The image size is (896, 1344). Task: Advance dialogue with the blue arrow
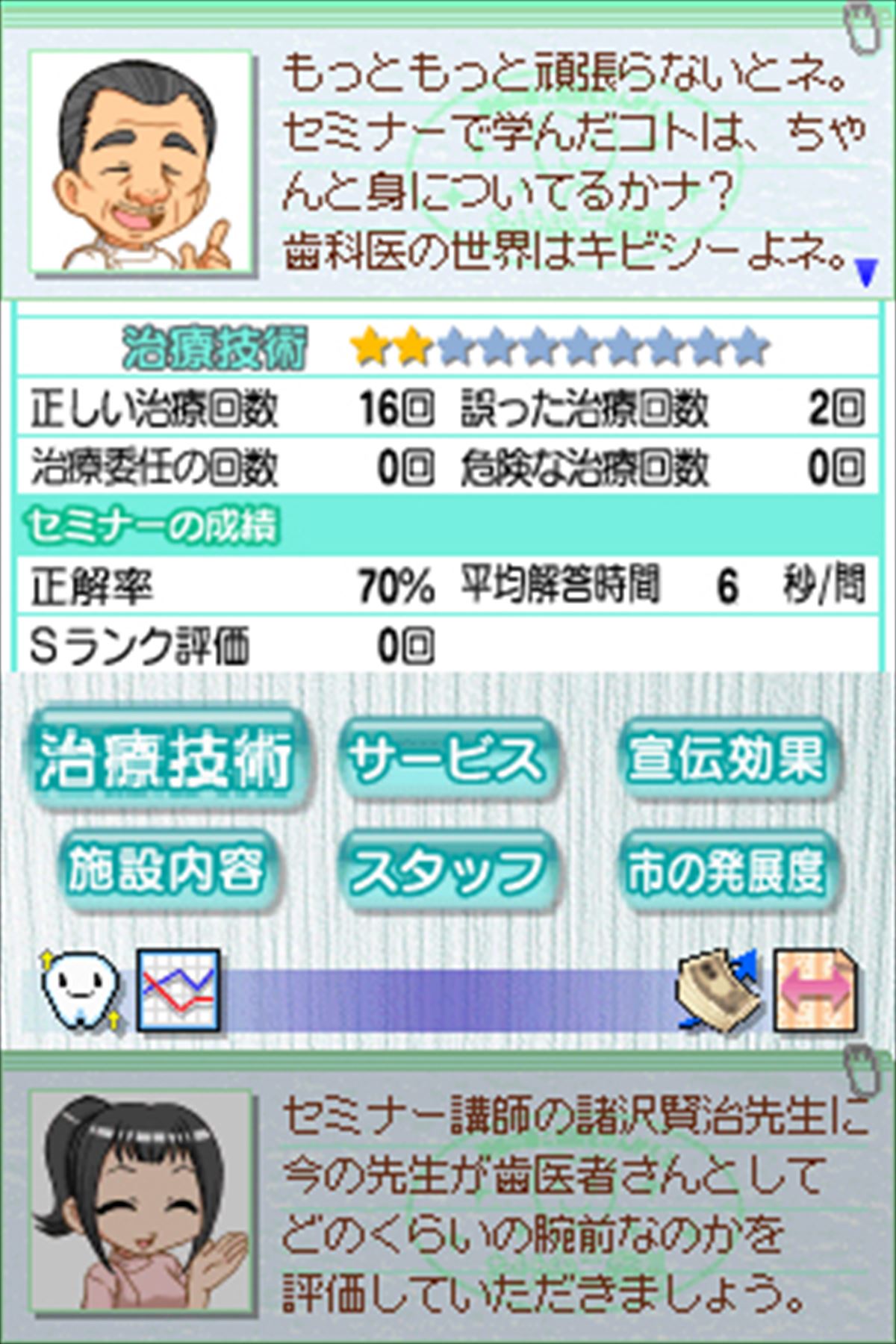click(x=866, y=273)
